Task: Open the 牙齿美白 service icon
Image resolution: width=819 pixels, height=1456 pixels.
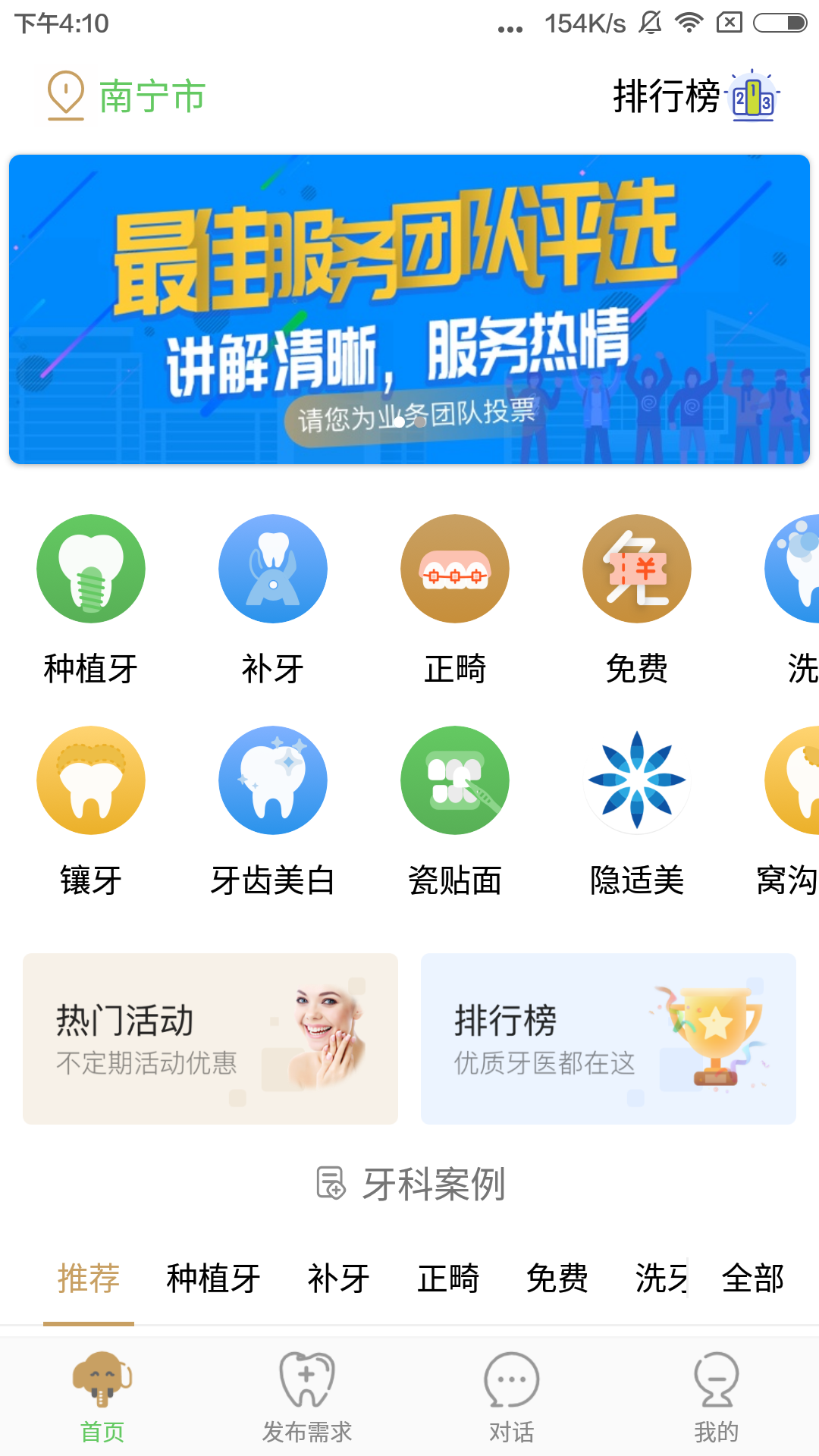Action: [x=273, y=781]
